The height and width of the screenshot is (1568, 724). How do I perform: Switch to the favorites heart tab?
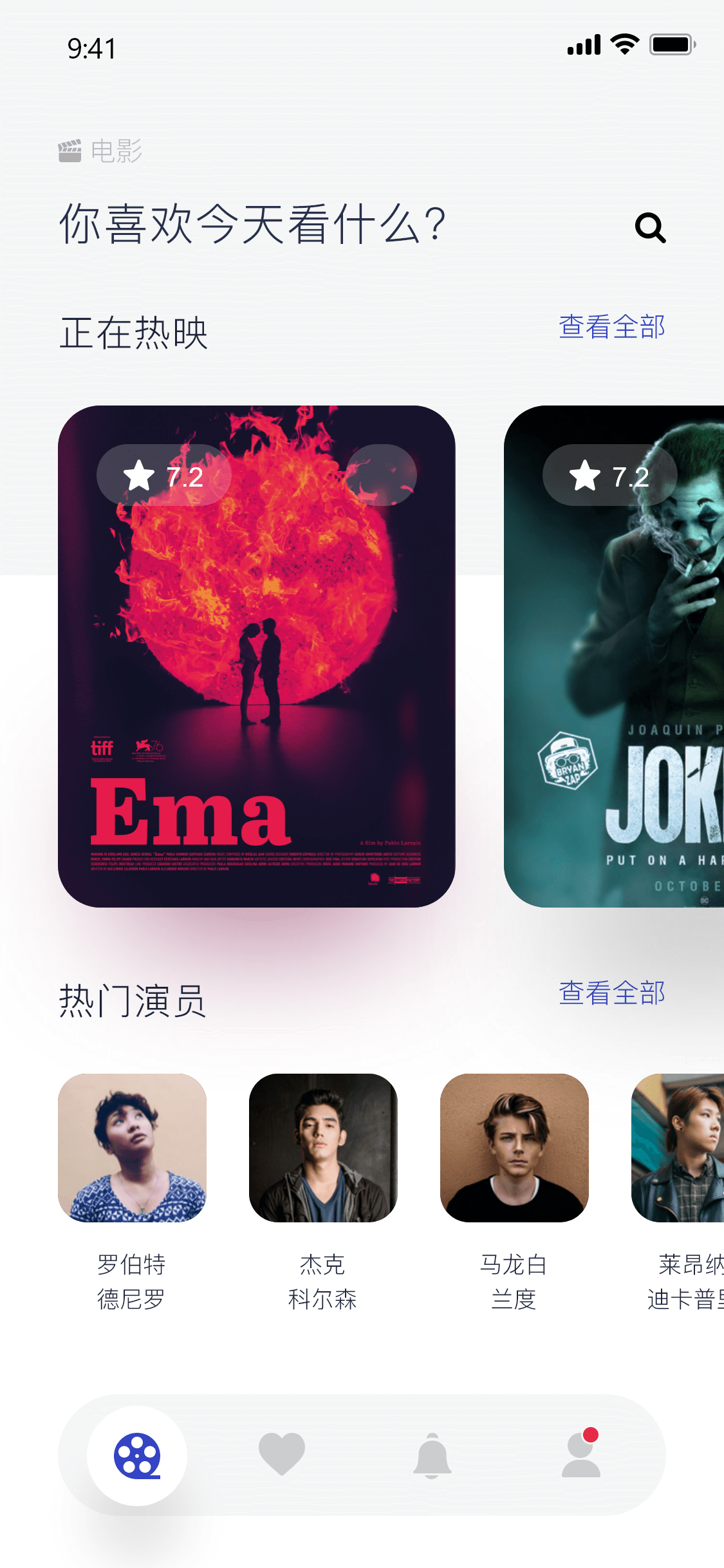281,1454
